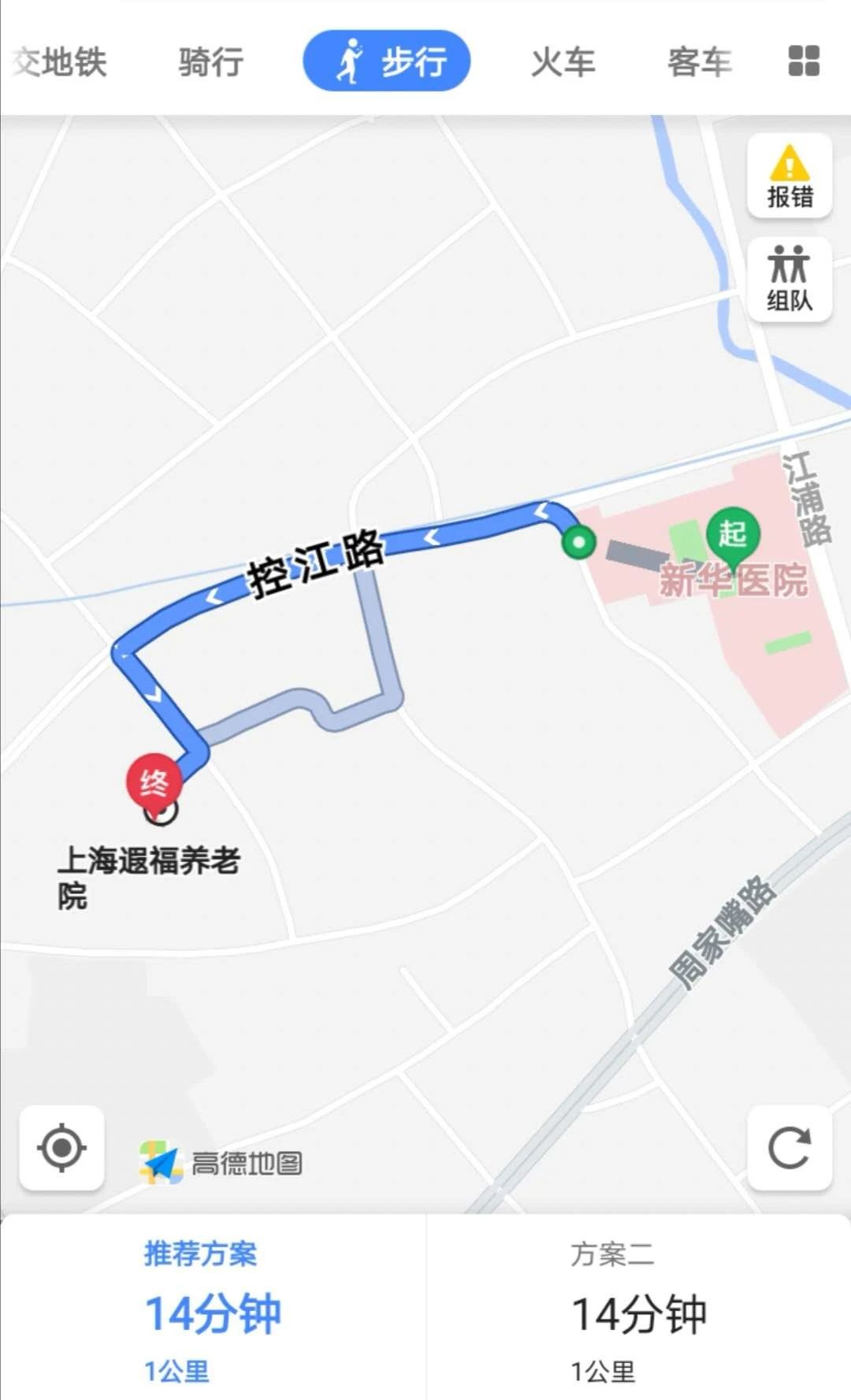Open the 组队 team-up feature
The image size is (851, 1400).
(x=790, y=279)
